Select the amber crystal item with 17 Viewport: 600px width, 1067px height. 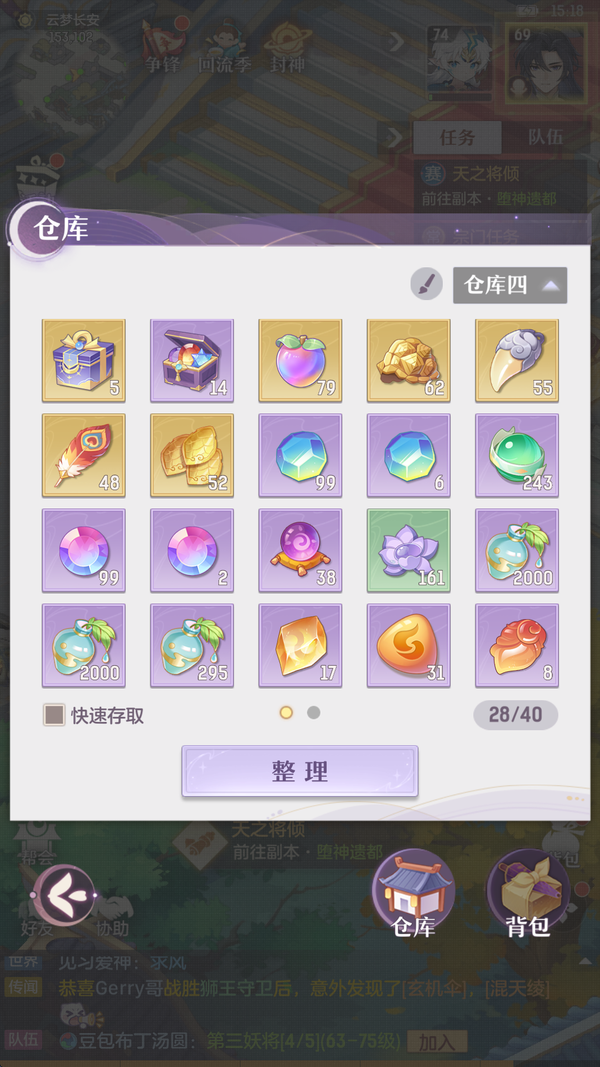tap(300, 645)
